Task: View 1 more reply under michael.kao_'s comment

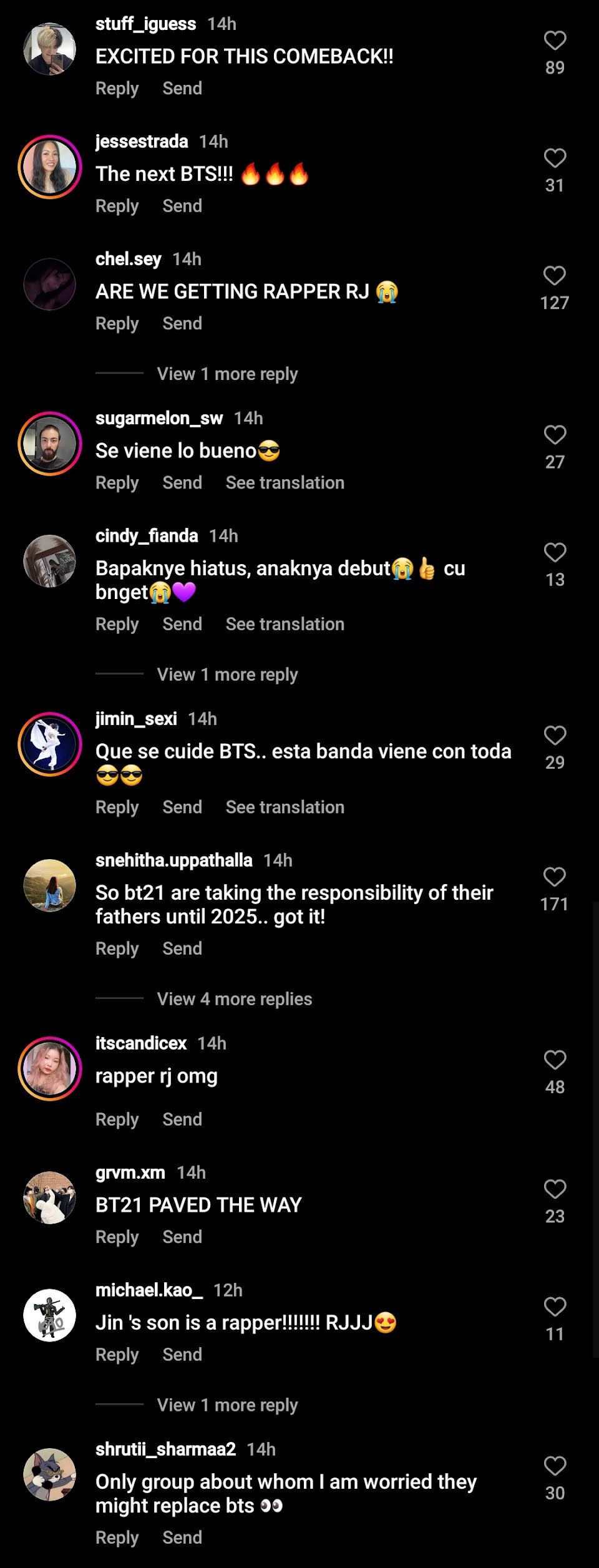Action: click(227, 1405)
